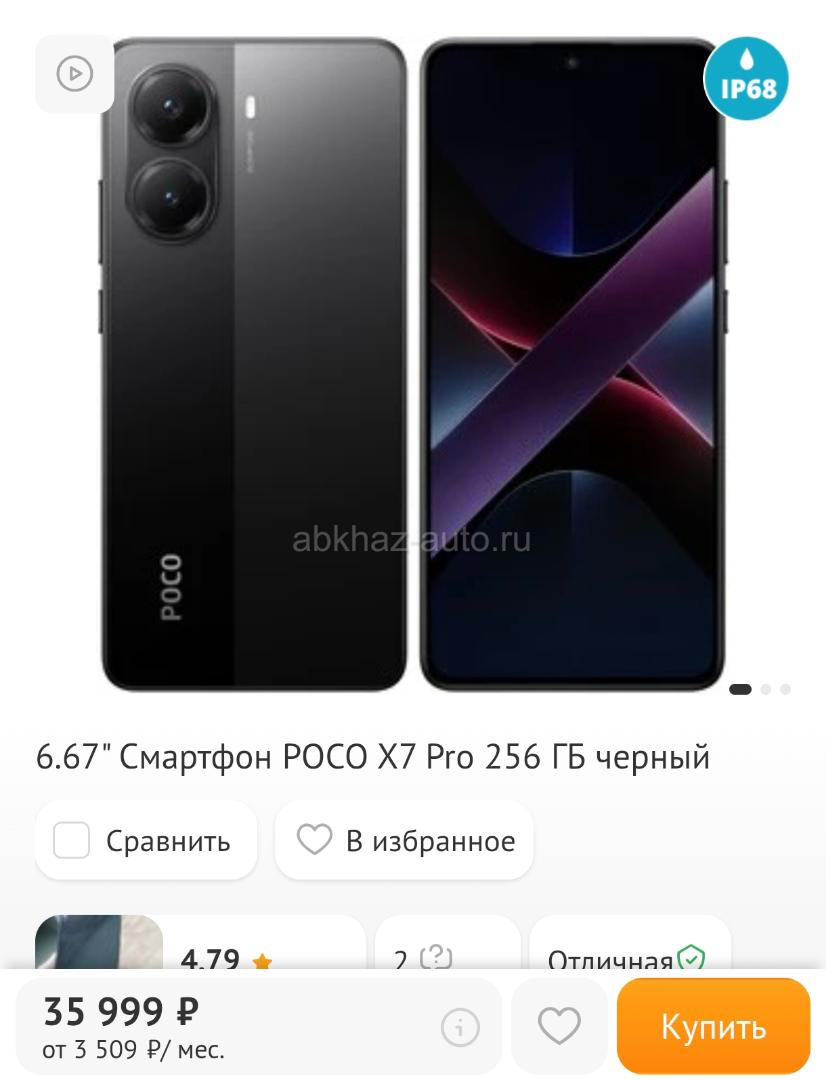Open the 4.79 rating card
The width and height of the screenshot is (826, 1080).
coord(200,945)
